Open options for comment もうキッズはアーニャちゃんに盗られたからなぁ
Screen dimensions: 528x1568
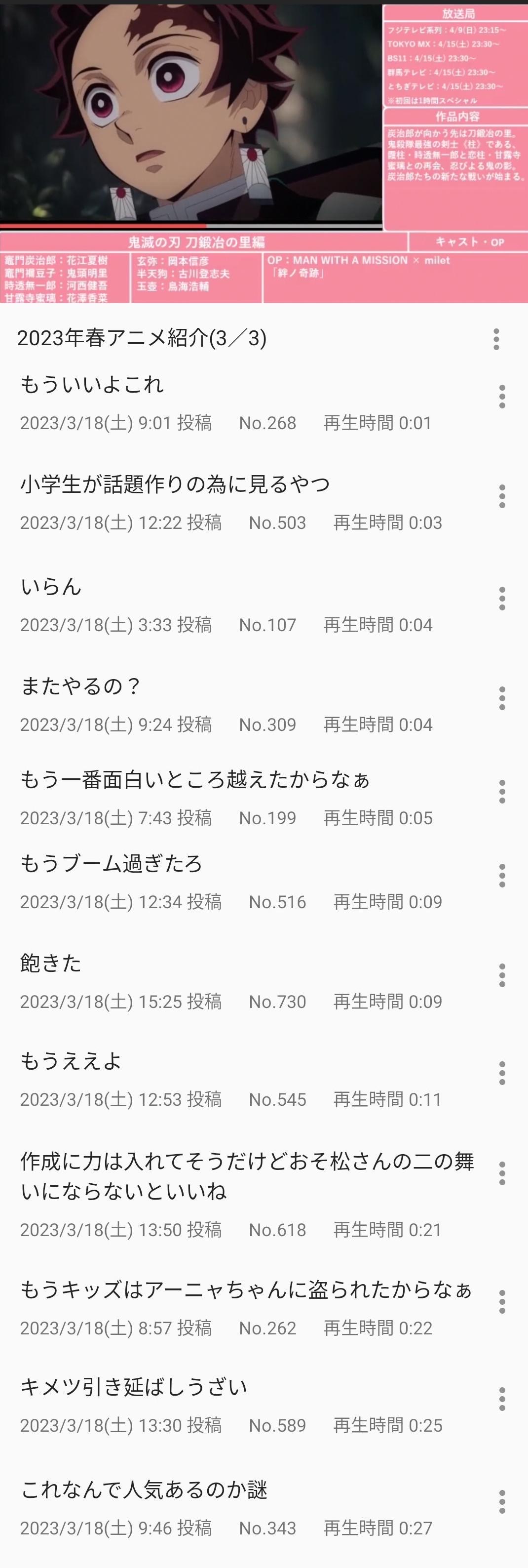pyautogui.click(x=502, y=1301)
